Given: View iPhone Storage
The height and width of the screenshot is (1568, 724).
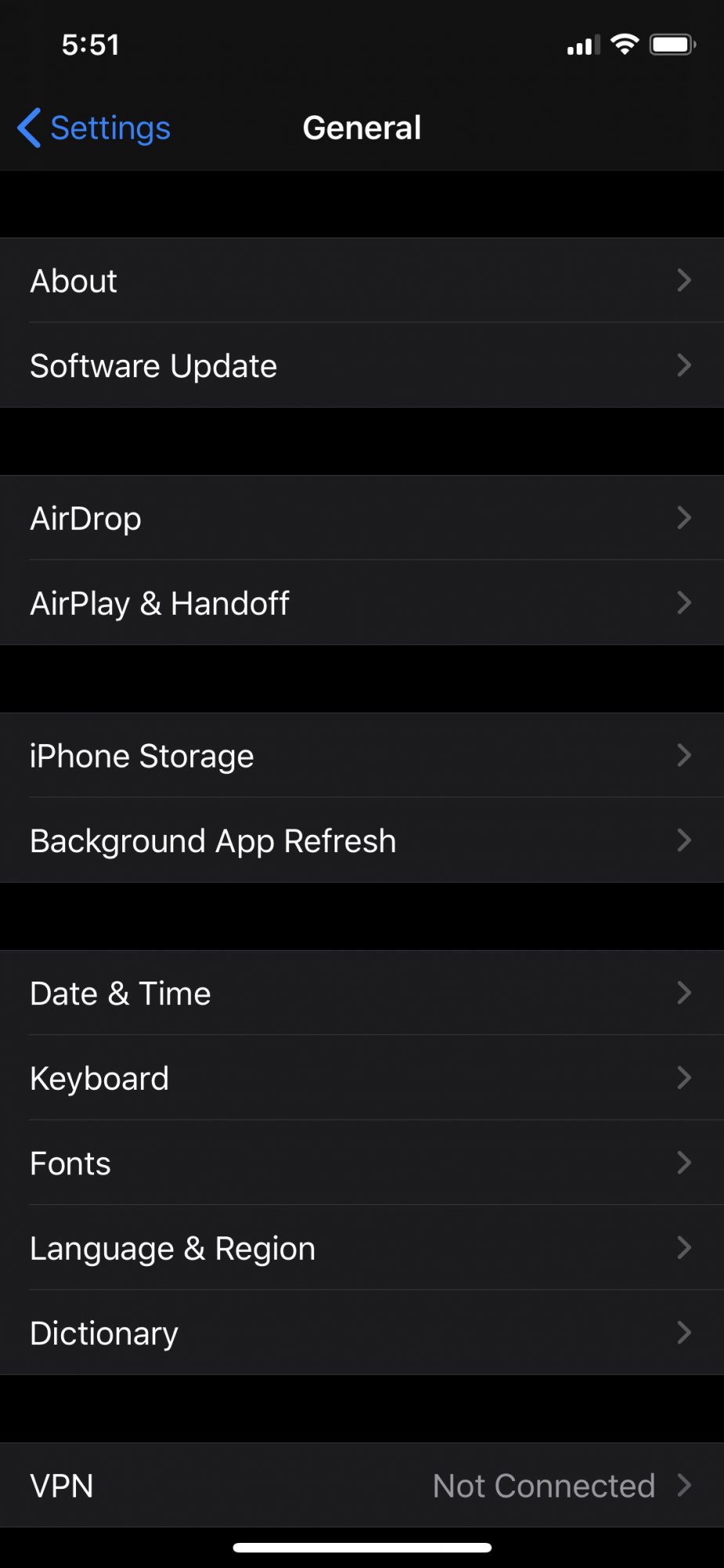Looking at the screenshot, I should (360, 756).
